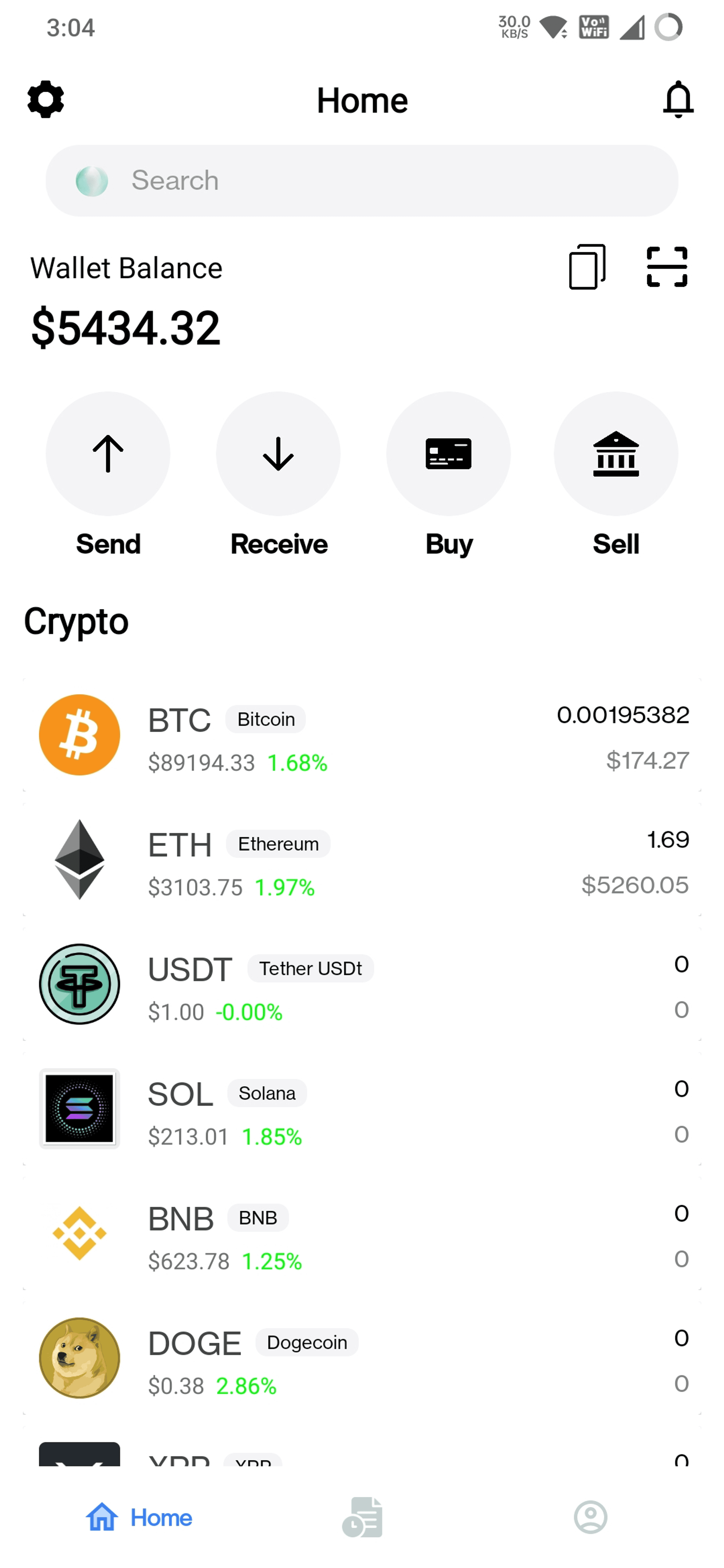The image size is (724, 1568).
Task: Go to the profile tab
Action: pos(590,1518)
